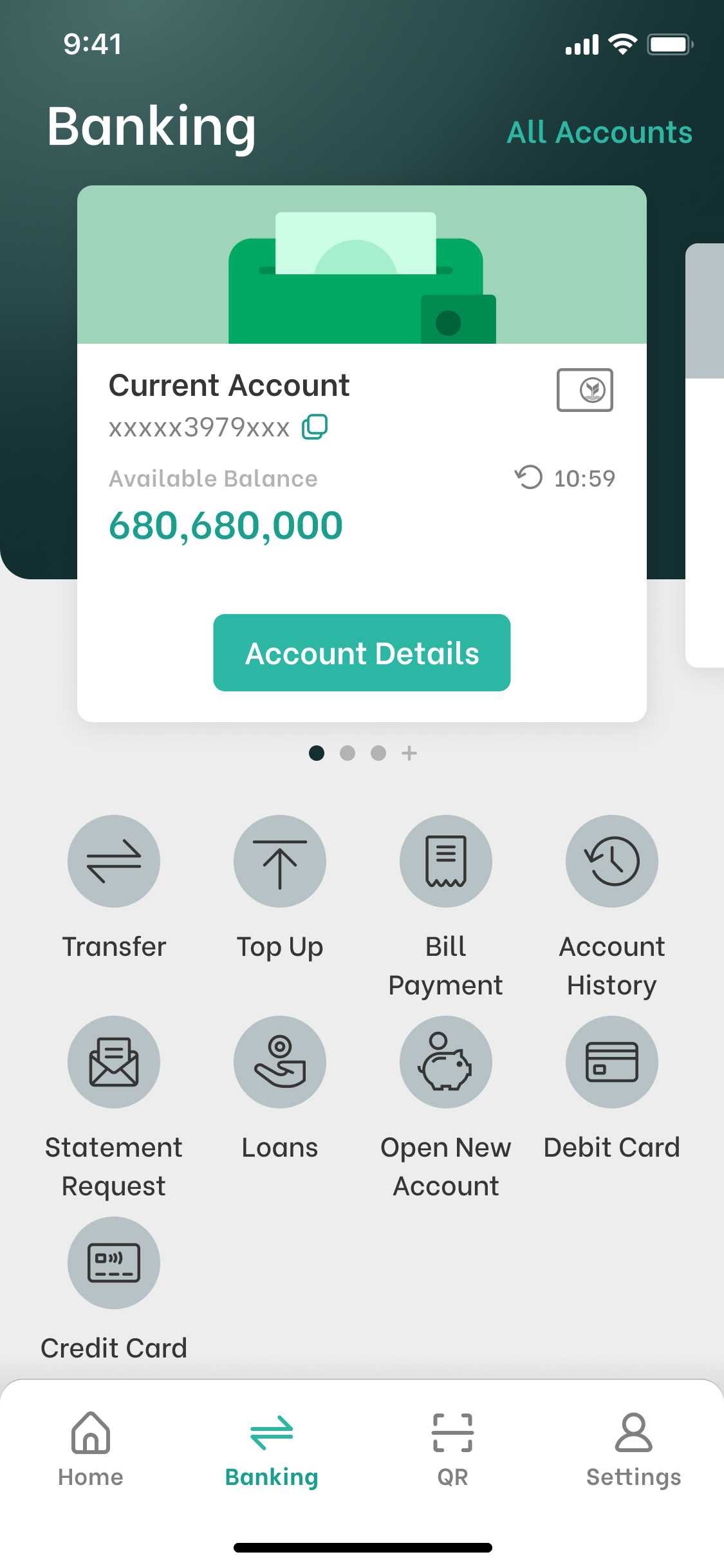The image size is (724, 1568).
Task: Go to the Settings tab
Action: pos(633,1448)
